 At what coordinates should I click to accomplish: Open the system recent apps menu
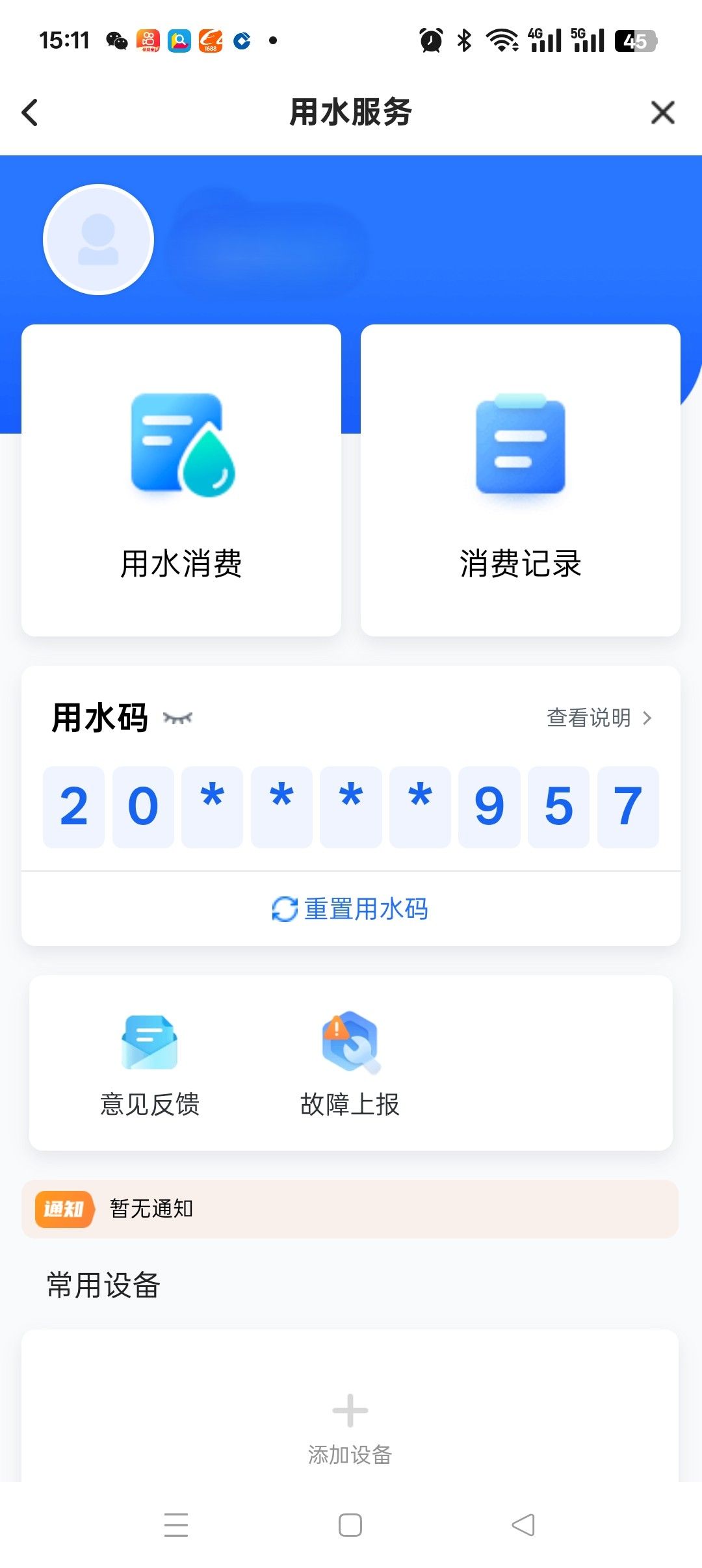click(176, 1525)
